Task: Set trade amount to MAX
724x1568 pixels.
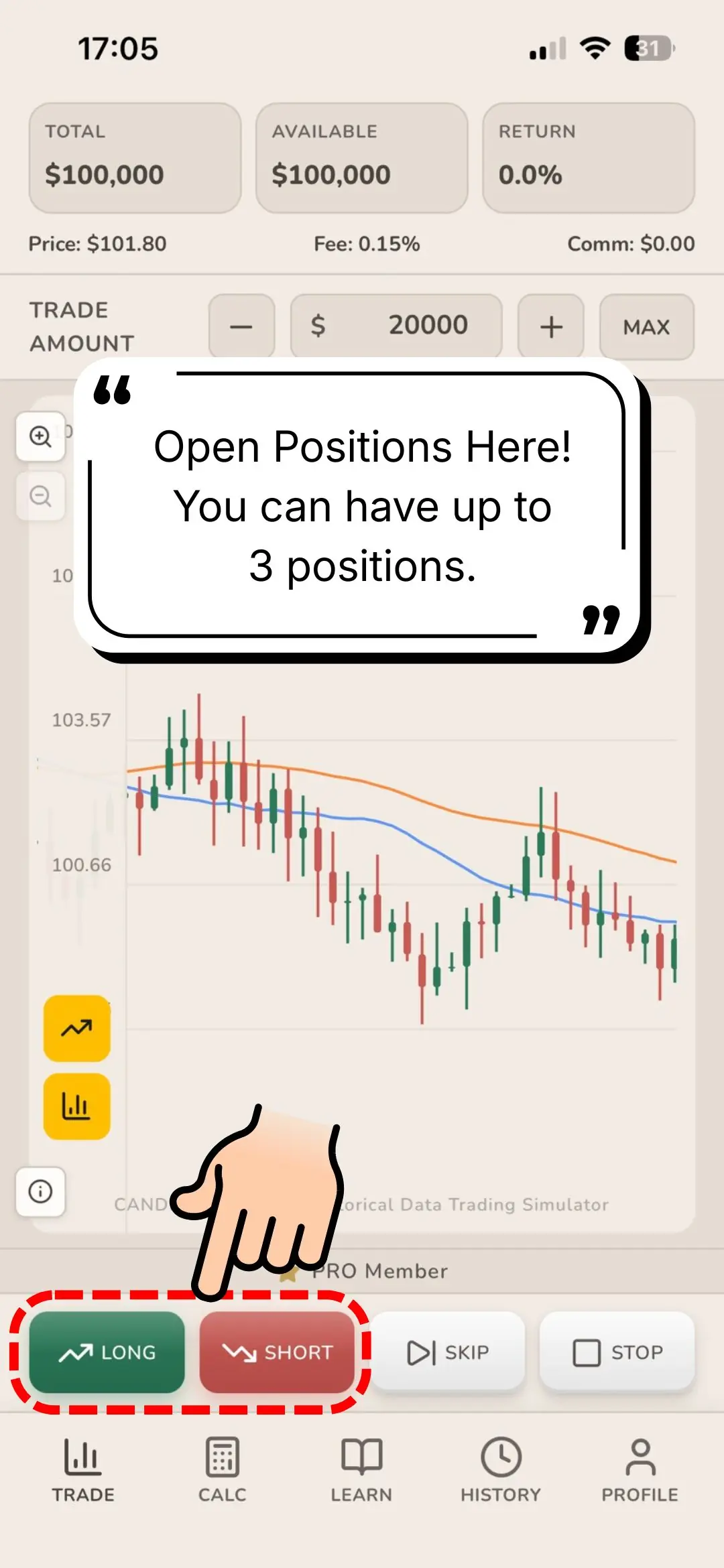Action: [646, 326]
